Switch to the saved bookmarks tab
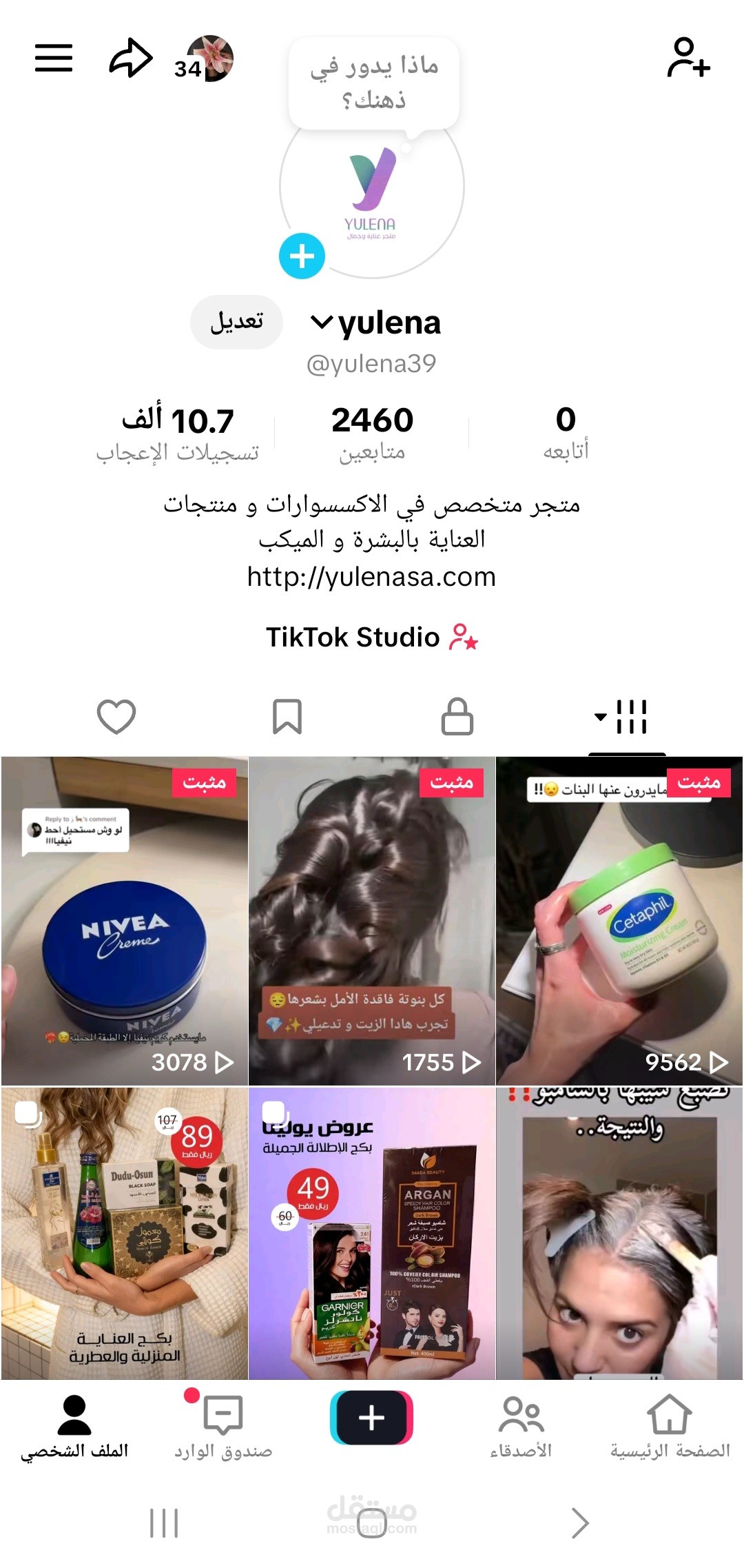This screenshot has width=744, height=1568. click(287, 717)
